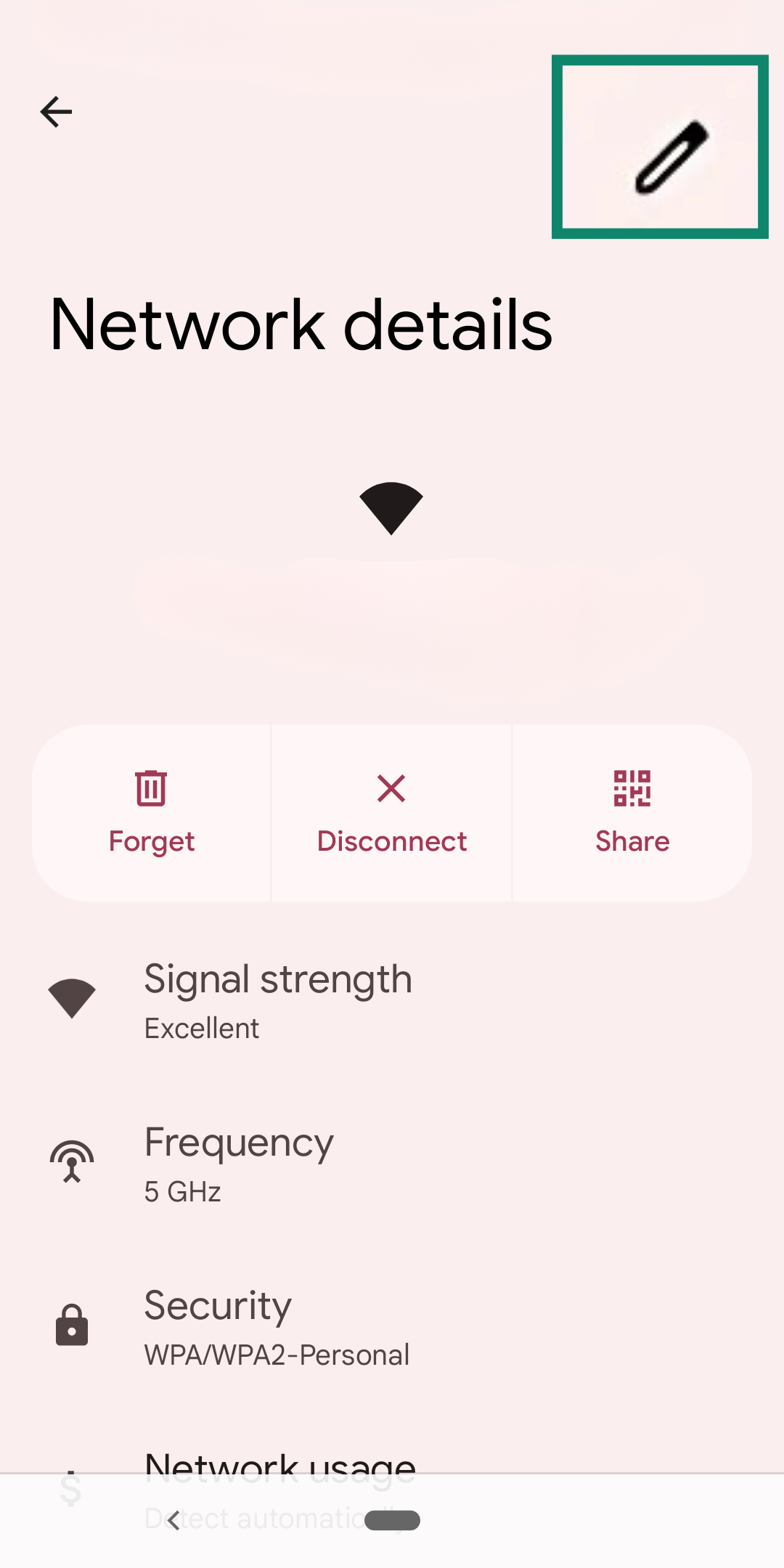Tap the frequency antenna icon
The image size is (784, 1568).
71,1161
